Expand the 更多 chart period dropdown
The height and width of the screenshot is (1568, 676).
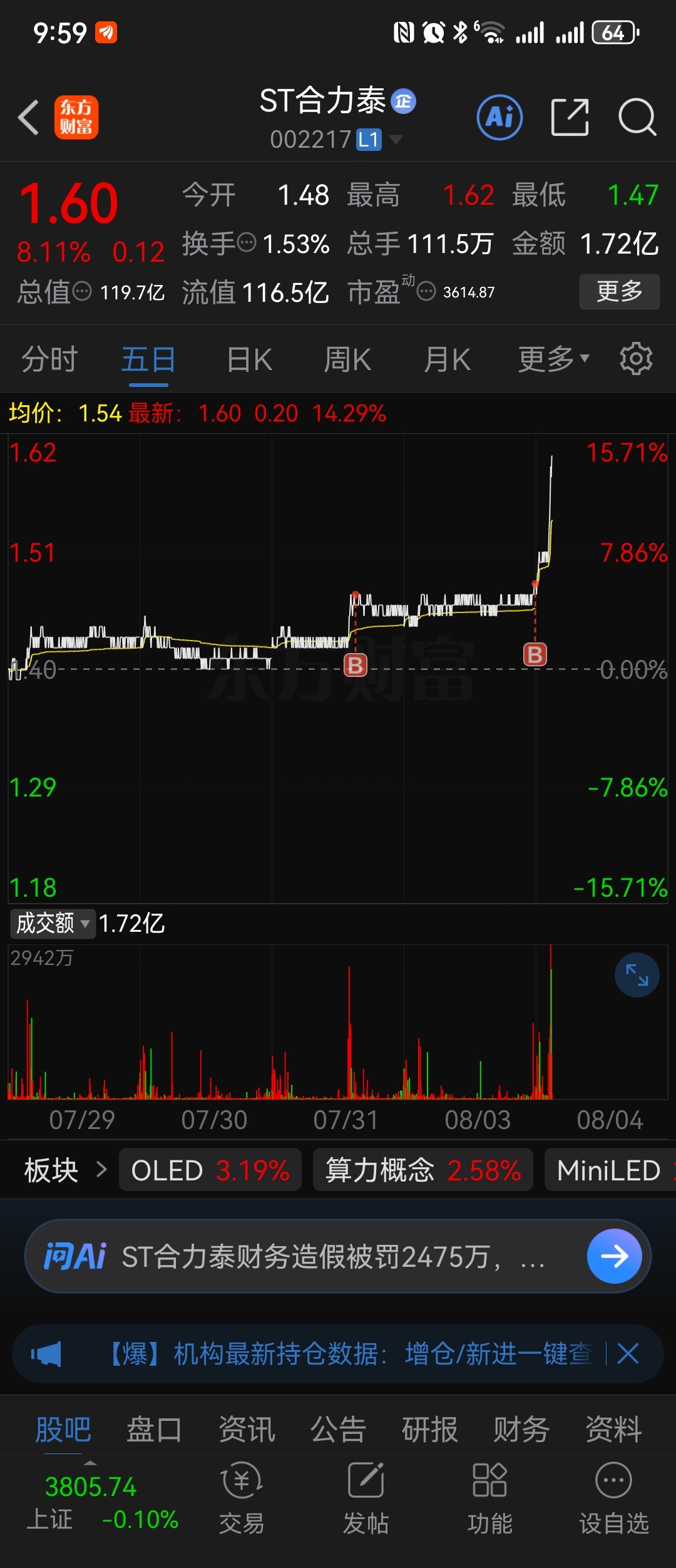(553, 359)
